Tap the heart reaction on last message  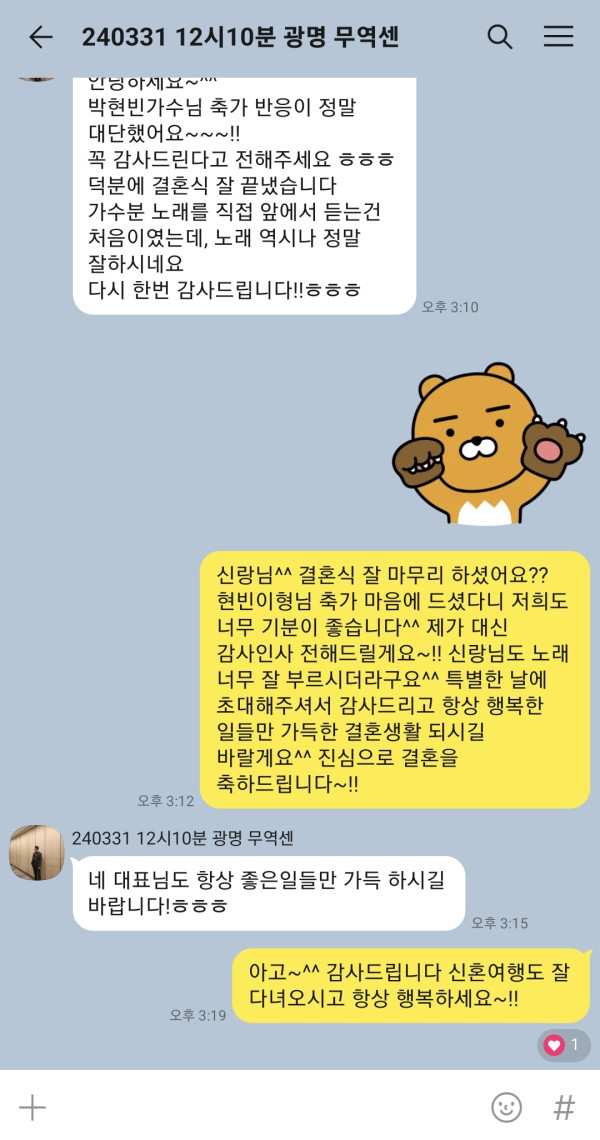coord(564,1045)
